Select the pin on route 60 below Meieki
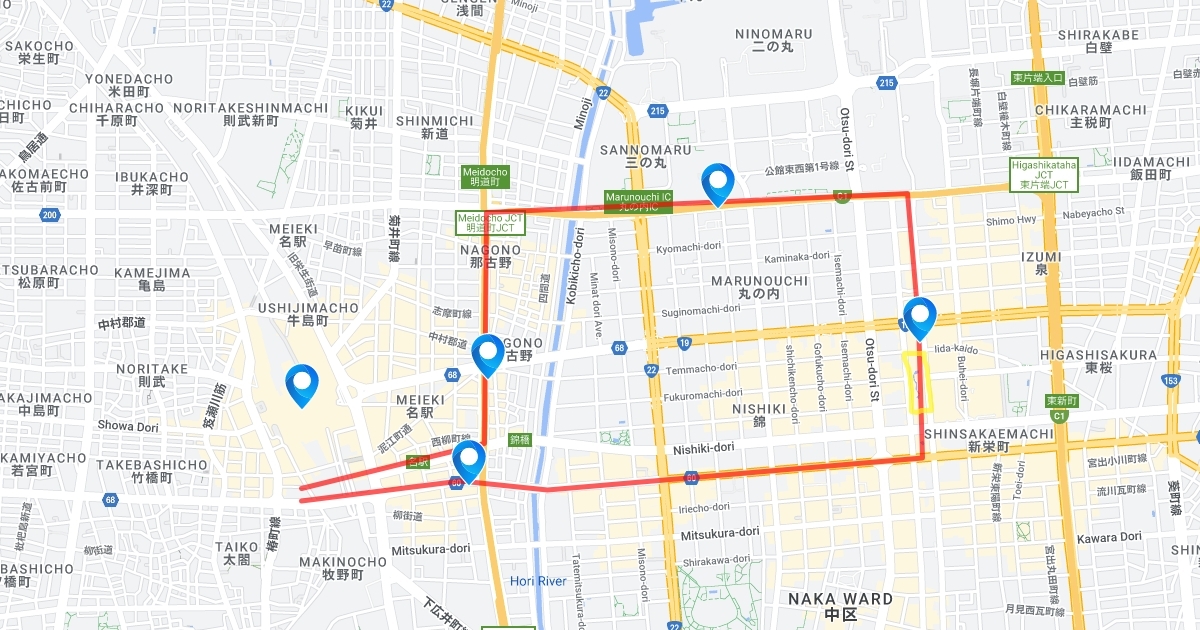Image resolution: width=1200 pixels, height=630 pixels. click(x=468, y=463)
